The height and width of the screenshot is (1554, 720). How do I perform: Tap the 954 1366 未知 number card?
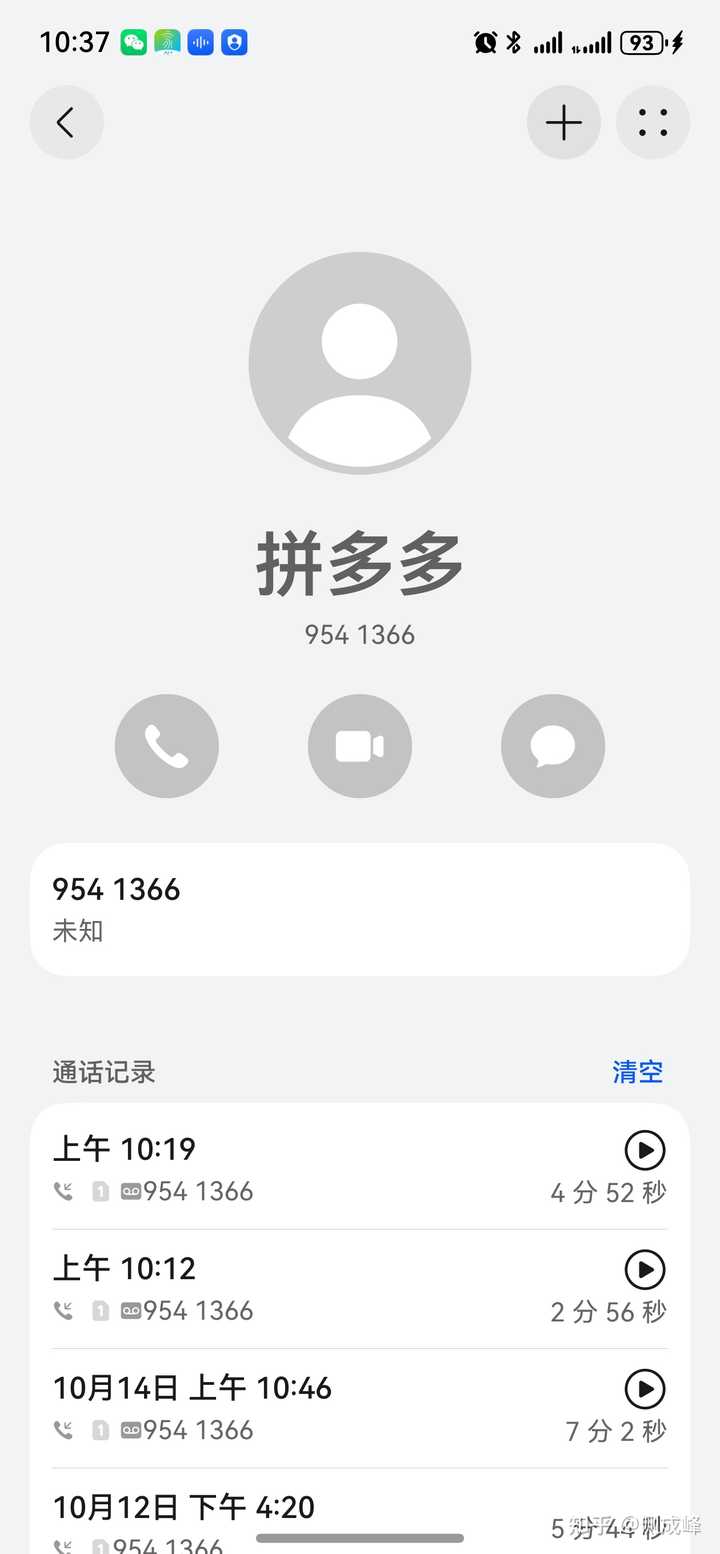point(360,908)
